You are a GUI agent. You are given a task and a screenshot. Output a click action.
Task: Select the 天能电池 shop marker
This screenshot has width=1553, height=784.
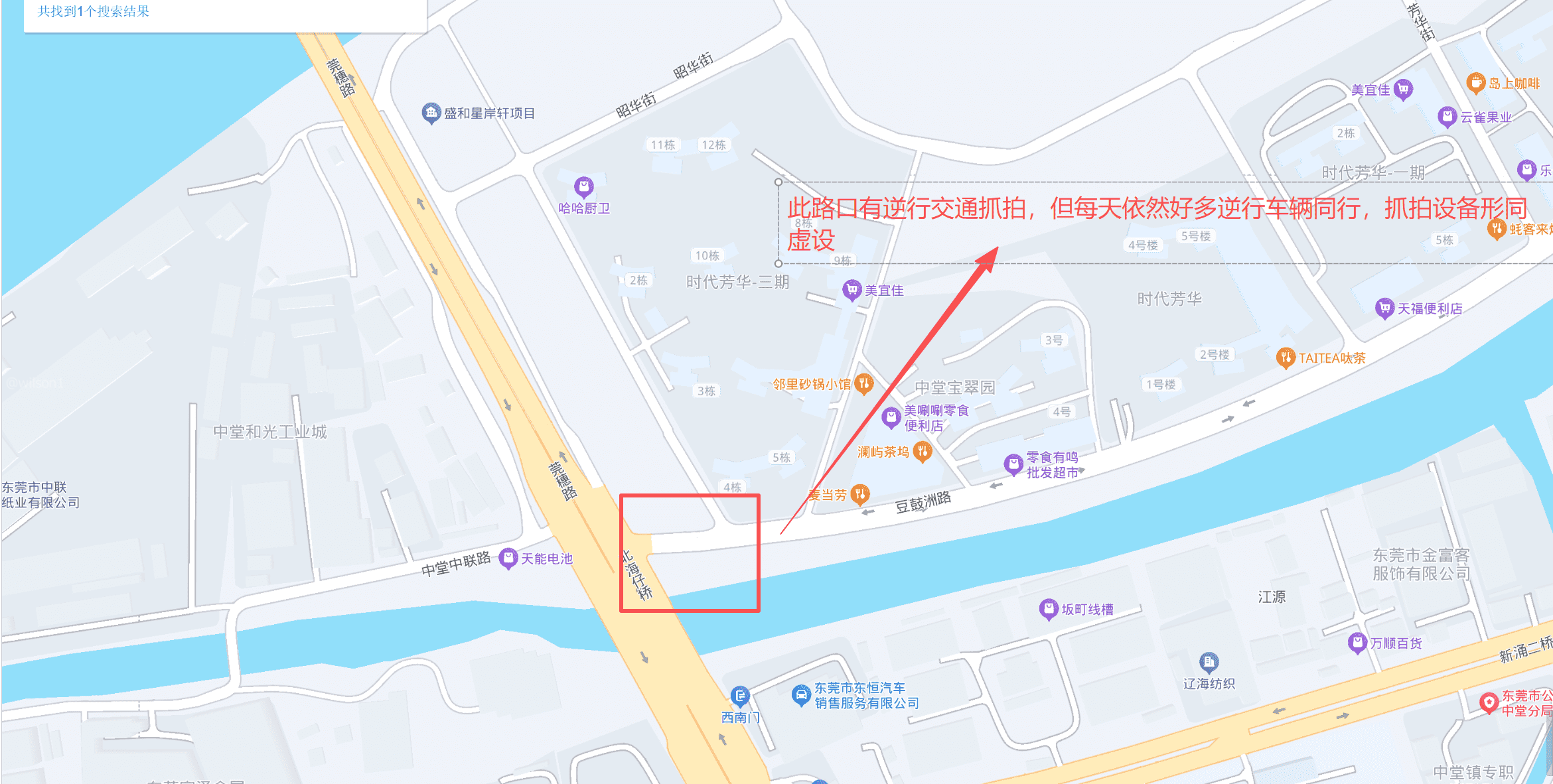(508, 558)
